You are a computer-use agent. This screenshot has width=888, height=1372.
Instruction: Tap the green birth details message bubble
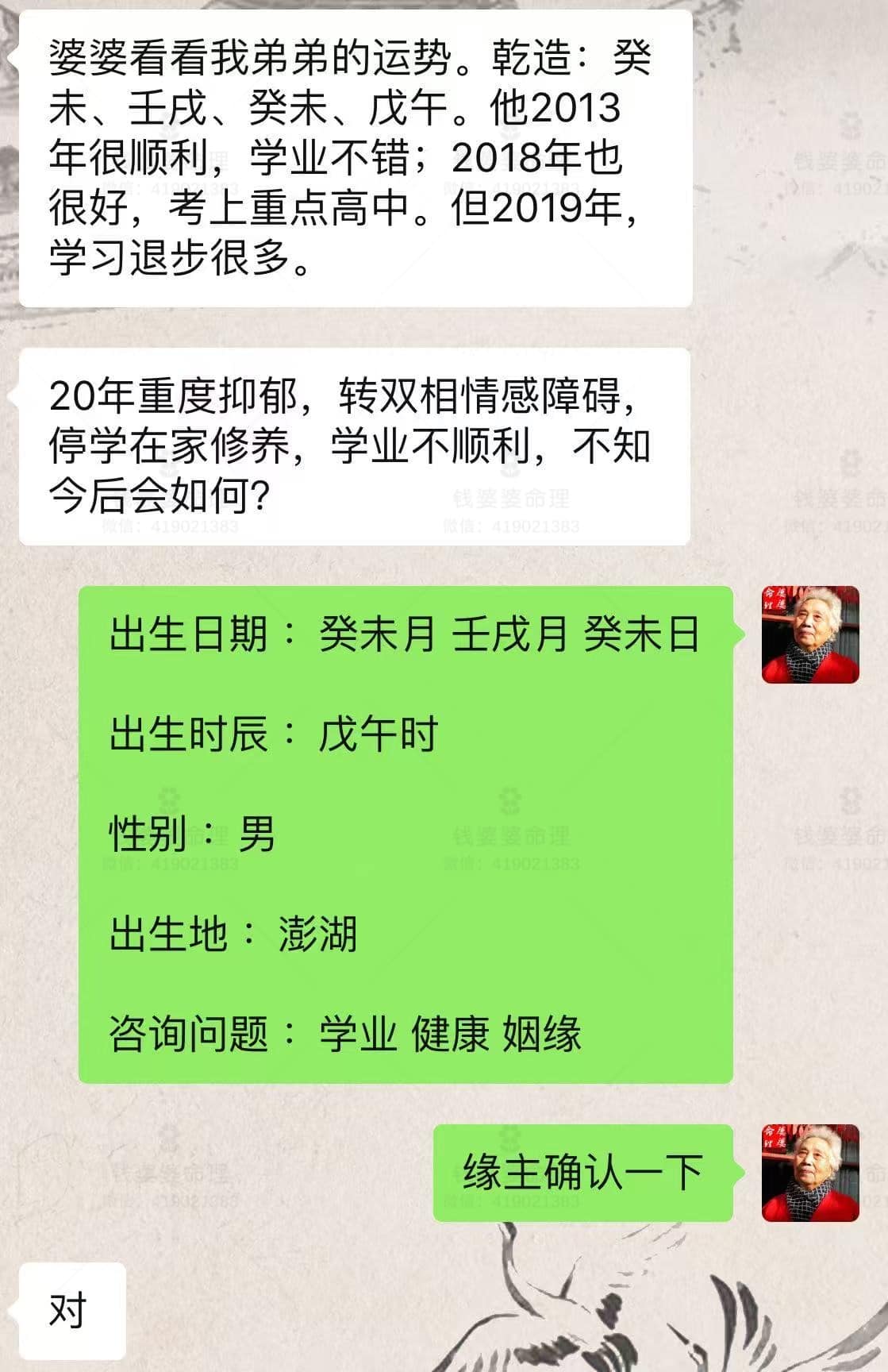(x=405, y=834)
